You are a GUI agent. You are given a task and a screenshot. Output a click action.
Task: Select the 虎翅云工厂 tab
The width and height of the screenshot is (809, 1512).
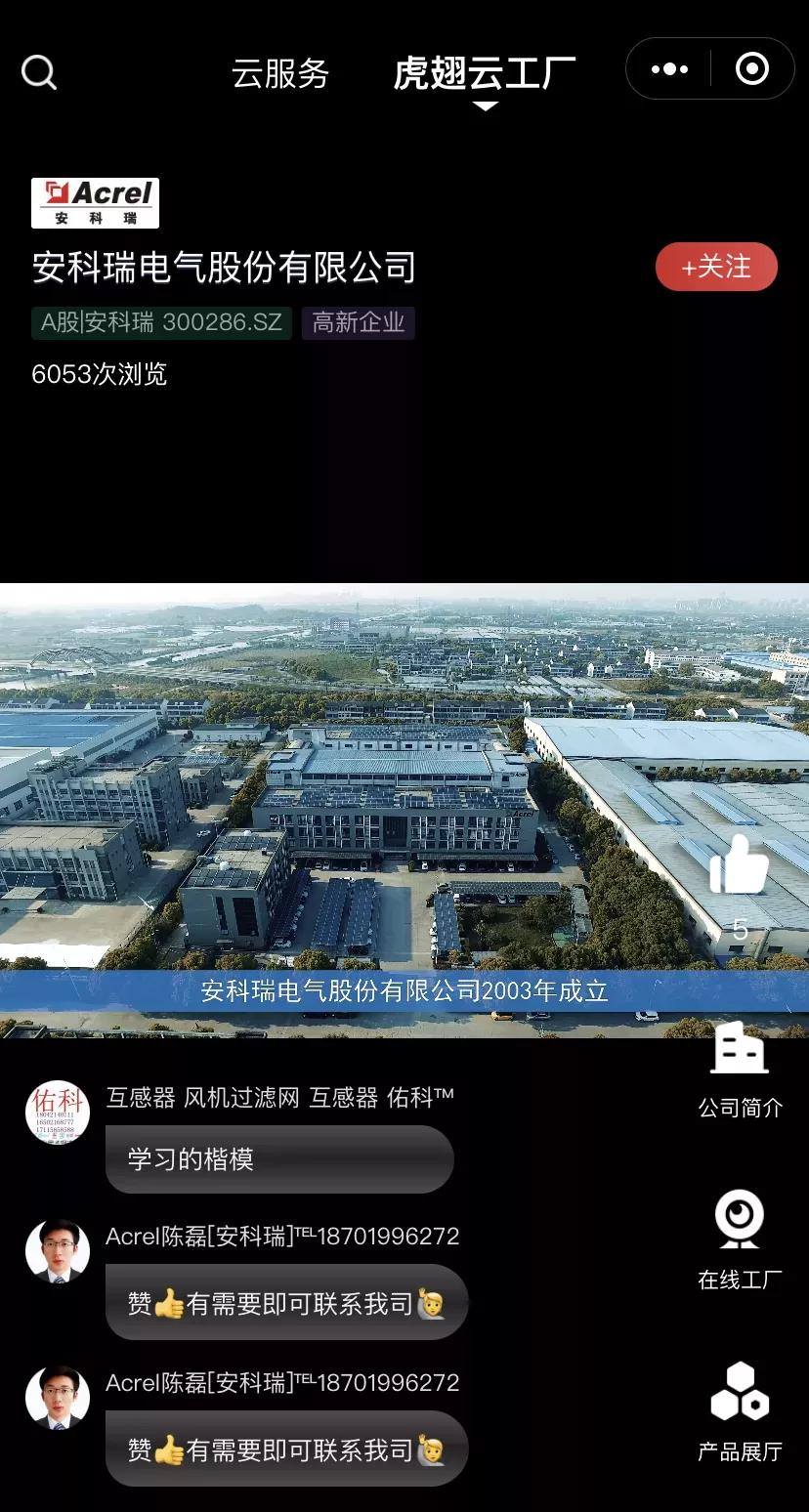[x=486, y=71]
